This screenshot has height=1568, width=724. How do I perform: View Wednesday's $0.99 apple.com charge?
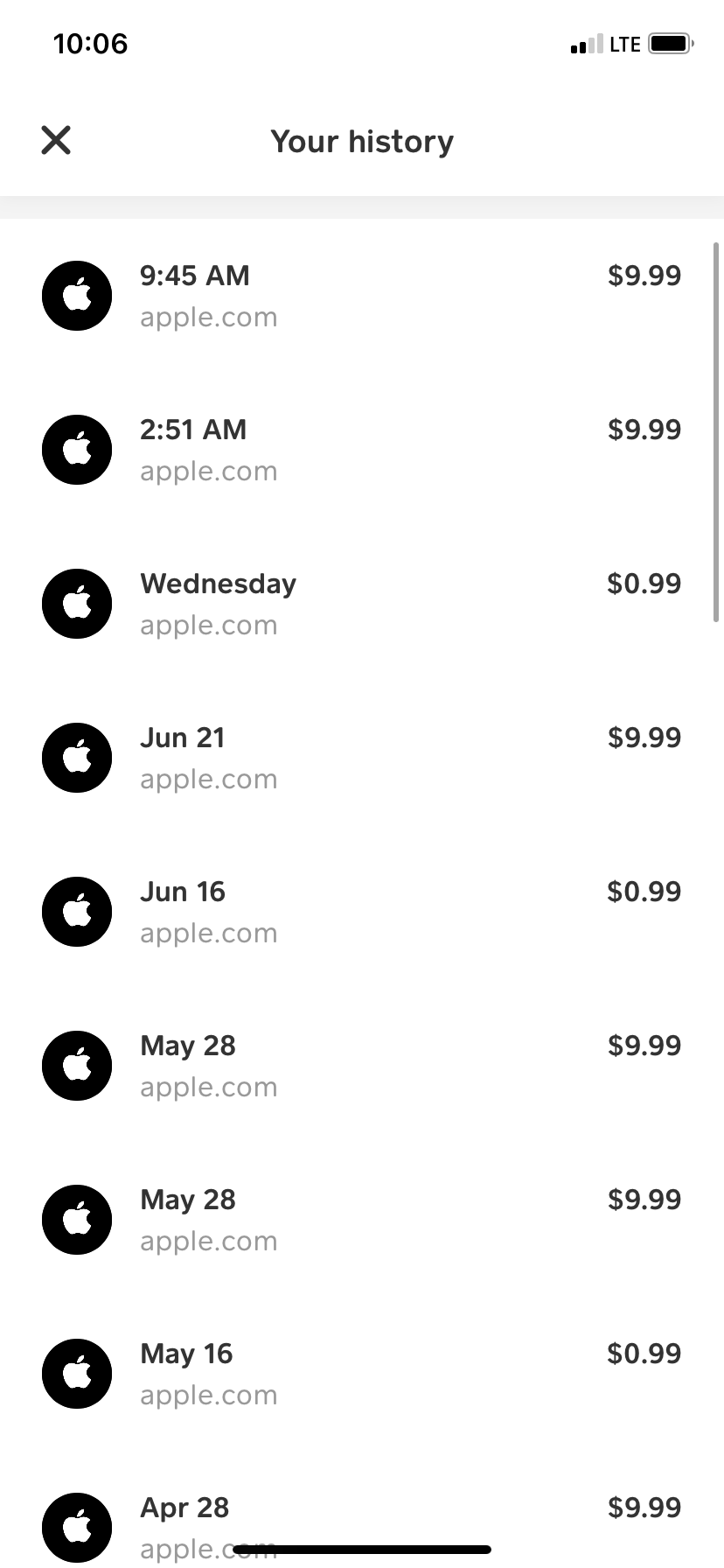point(361,604)
